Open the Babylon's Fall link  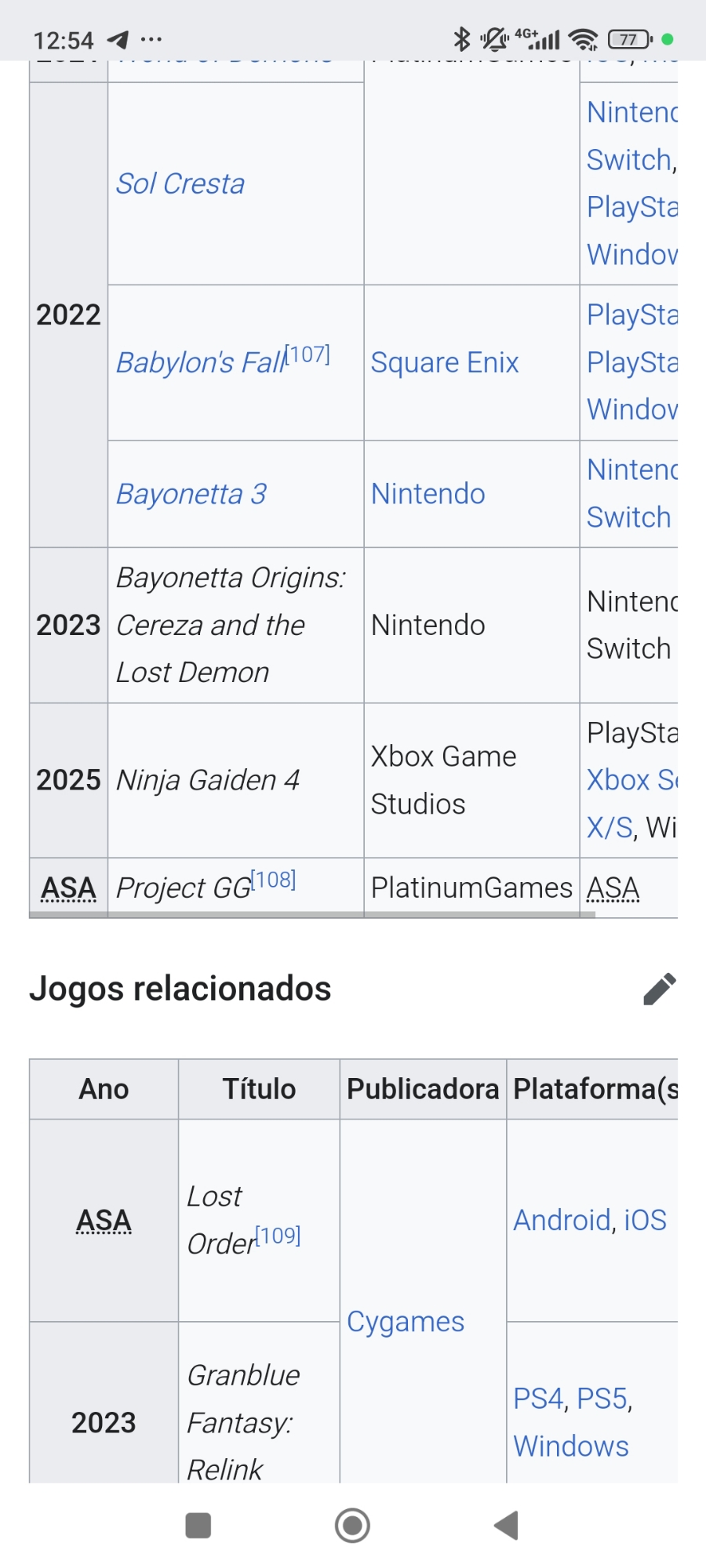pos(200,362)
